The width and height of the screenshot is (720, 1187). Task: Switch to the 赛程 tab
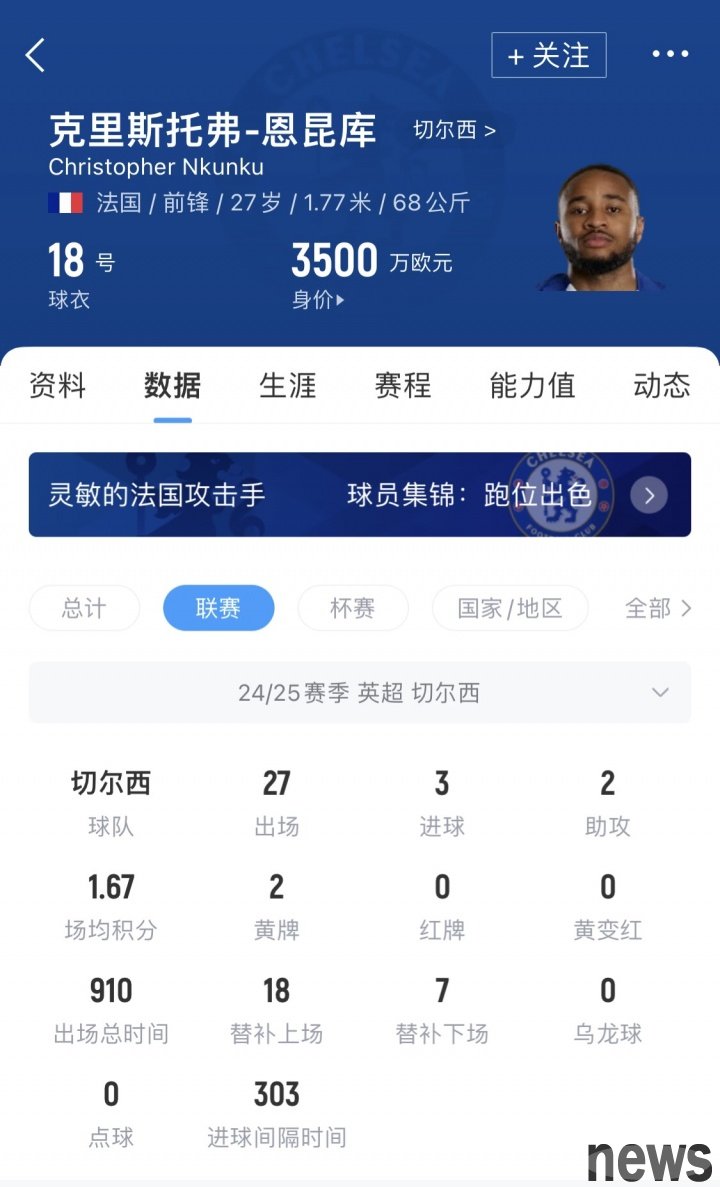(x=403, y=385)
